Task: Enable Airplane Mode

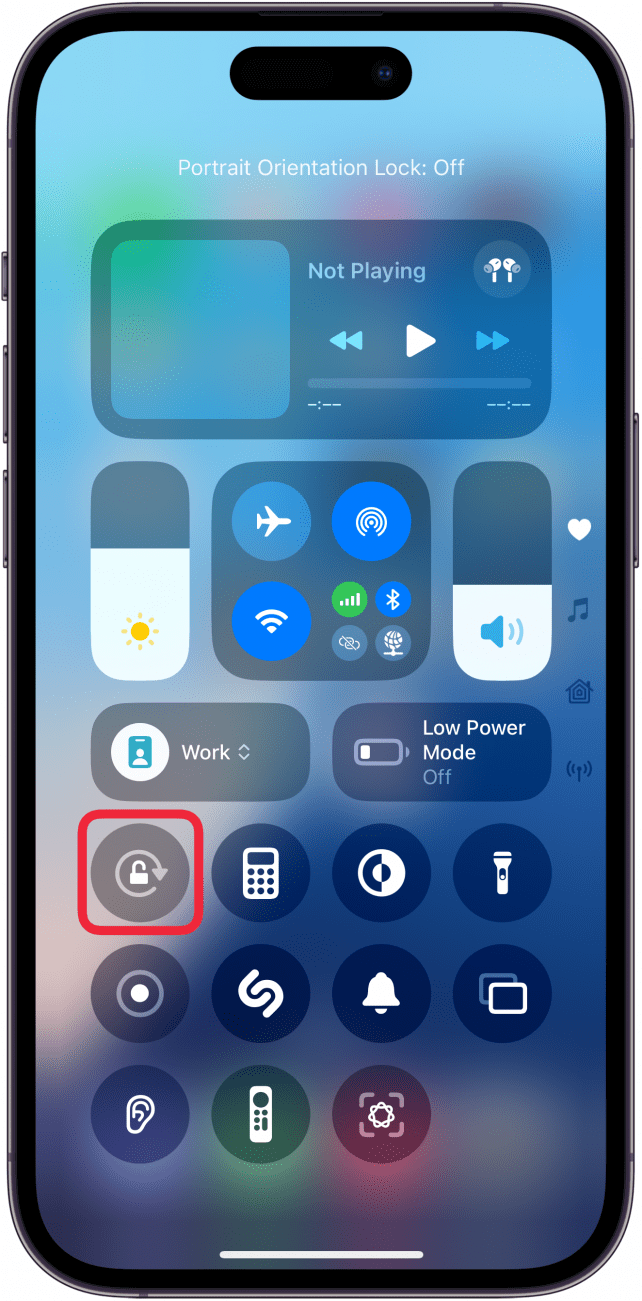Action: click(272, 521)
